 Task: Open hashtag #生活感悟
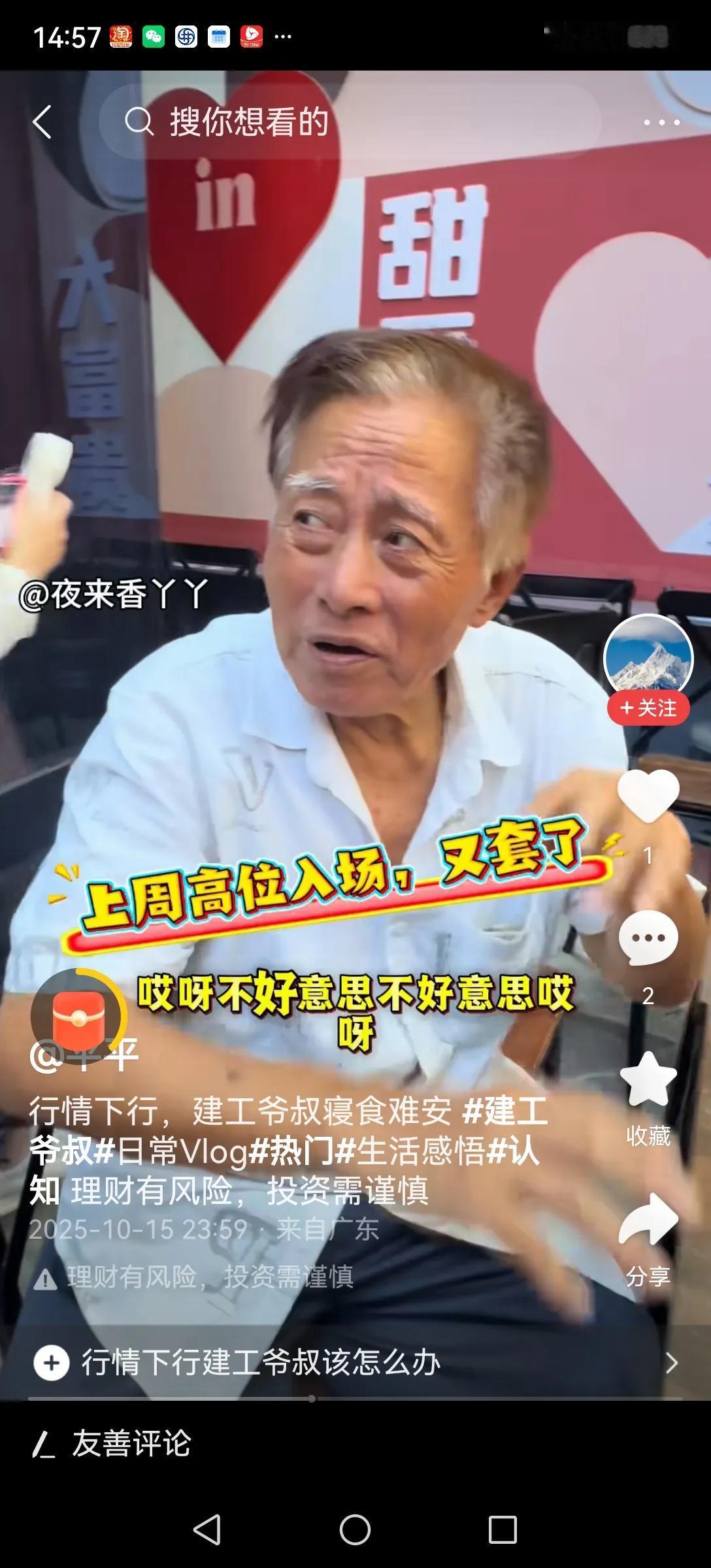(x=410, y=1152)
